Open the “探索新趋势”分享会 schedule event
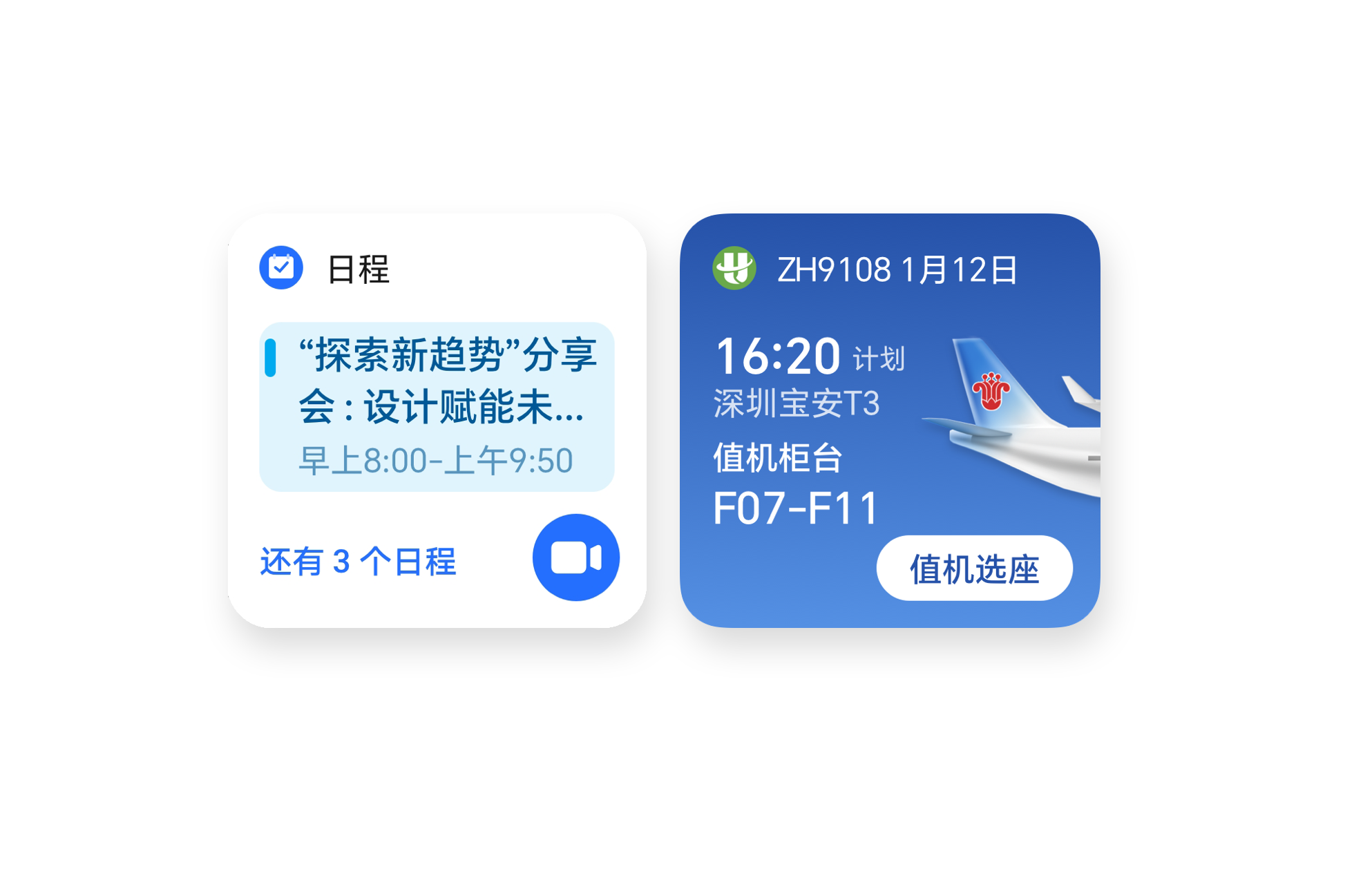This screenshot has height=887, width=1372. pos(437,406)
